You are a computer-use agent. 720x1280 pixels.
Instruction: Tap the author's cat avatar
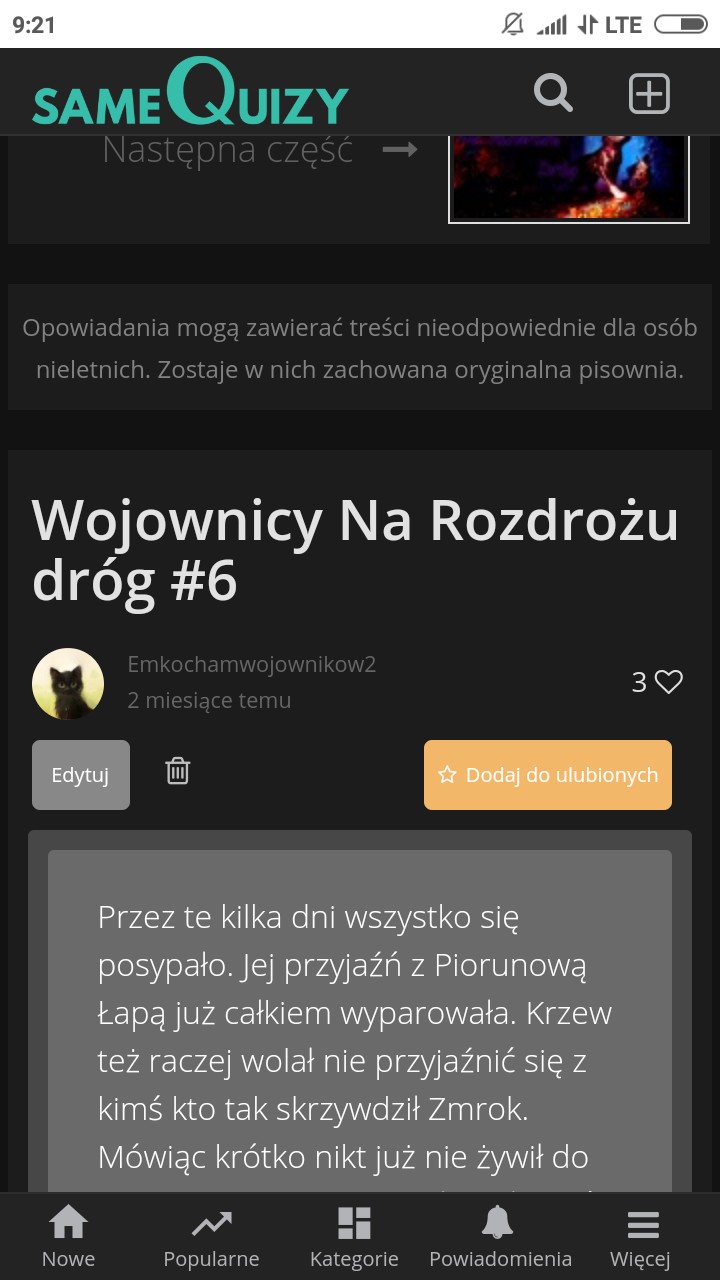(x=68, y=683)
